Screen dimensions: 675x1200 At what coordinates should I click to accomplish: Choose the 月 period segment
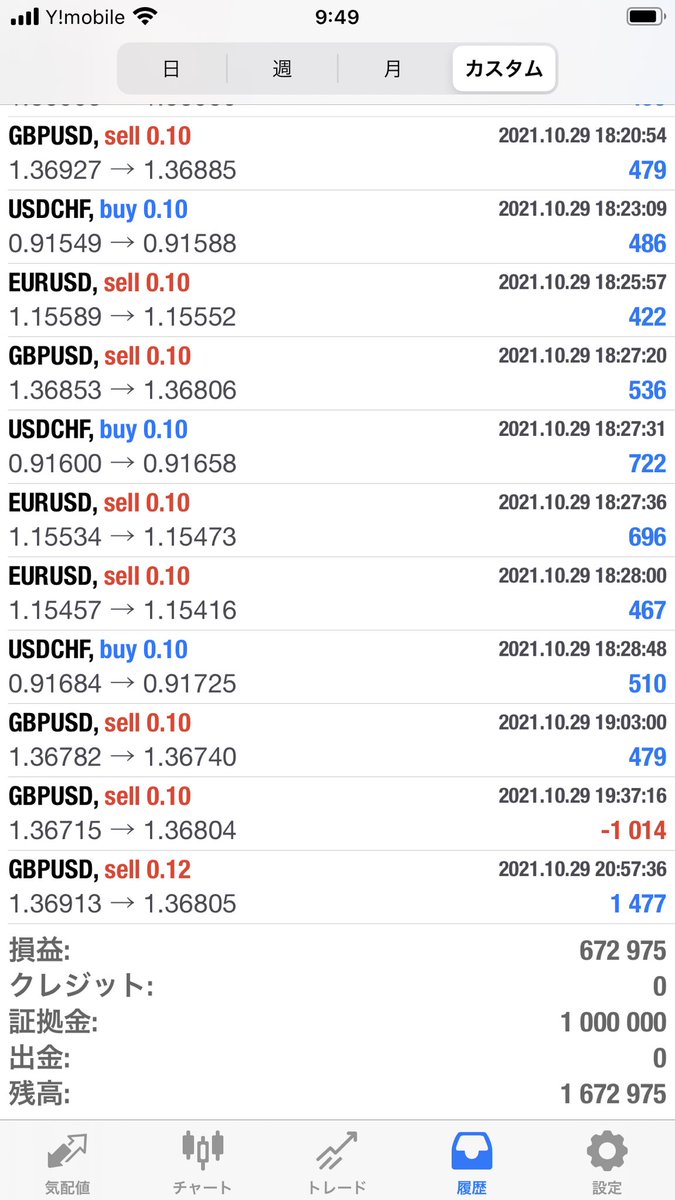[x=393, y=69]
